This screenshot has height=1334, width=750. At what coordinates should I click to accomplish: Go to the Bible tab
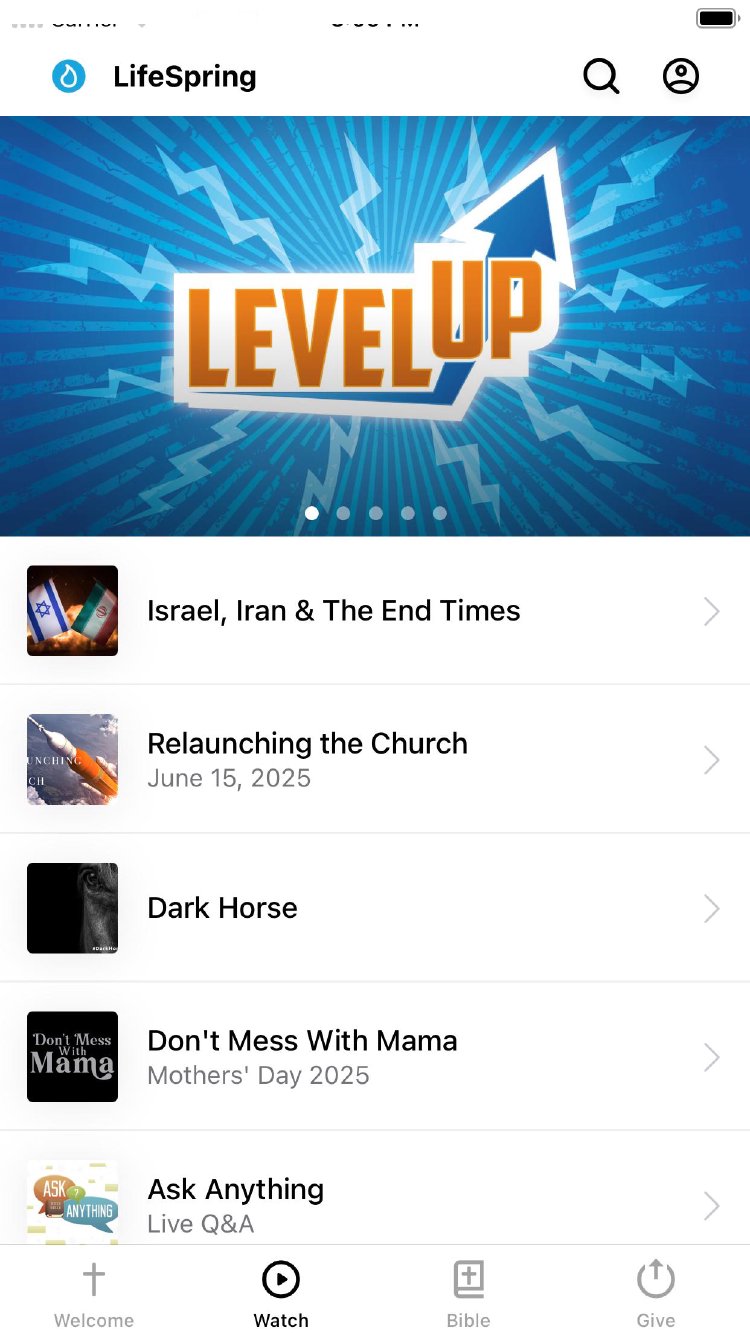tap(468, 1292)
